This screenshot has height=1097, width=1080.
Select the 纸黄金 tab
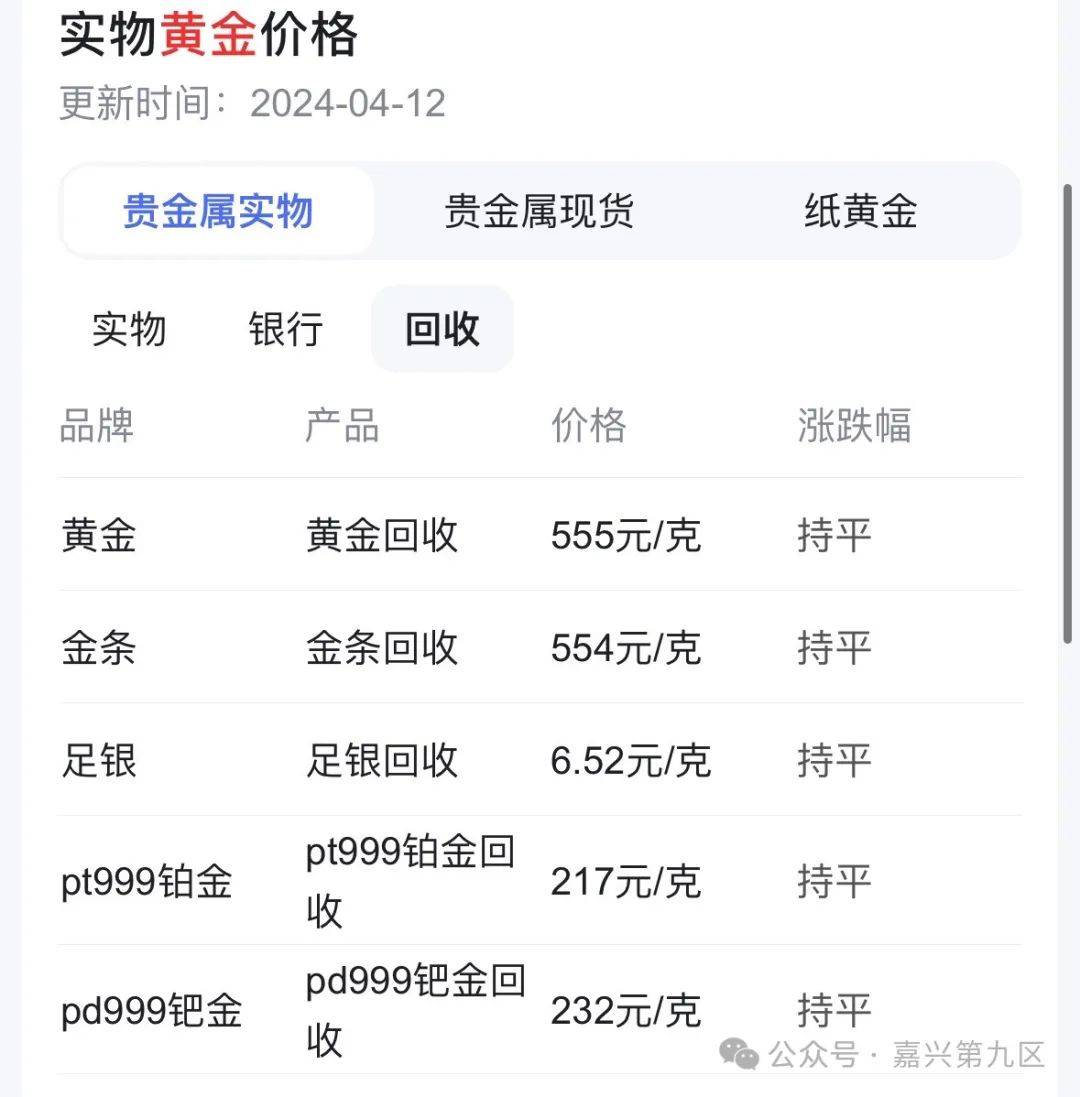(860, 211)
